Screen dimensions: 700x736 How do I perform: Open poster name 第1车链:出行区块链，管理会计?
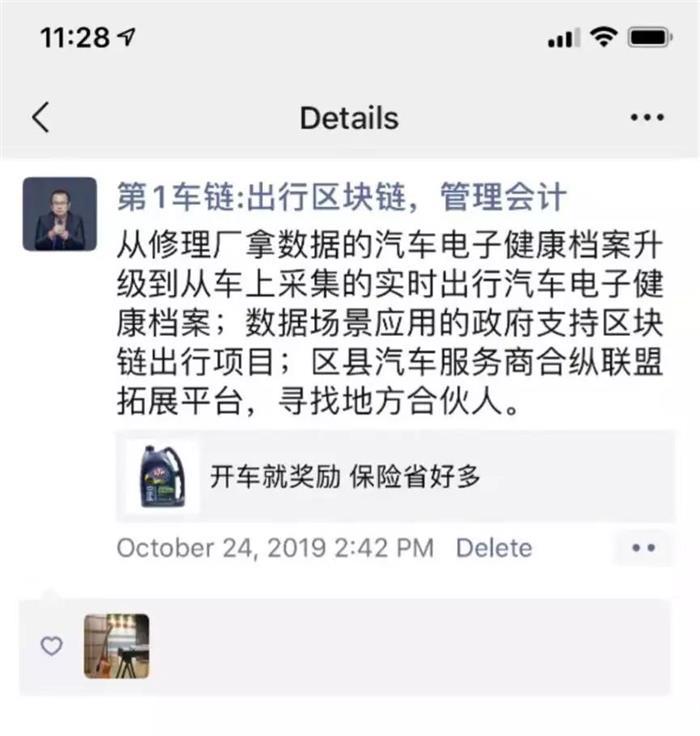tap(341, 197)
